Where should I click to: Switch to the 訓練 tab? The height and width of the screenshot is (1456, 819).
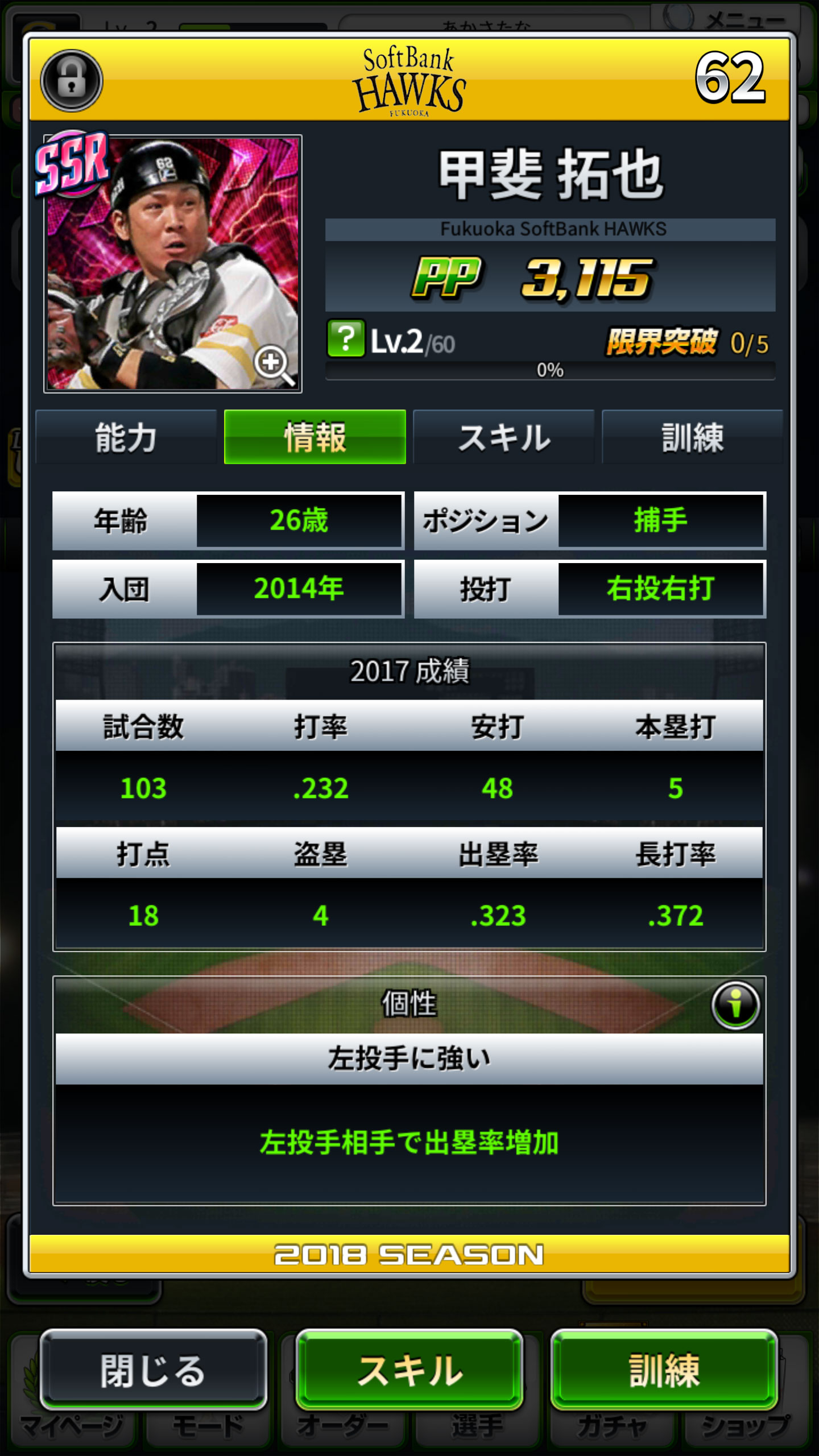tap(692, 437)
